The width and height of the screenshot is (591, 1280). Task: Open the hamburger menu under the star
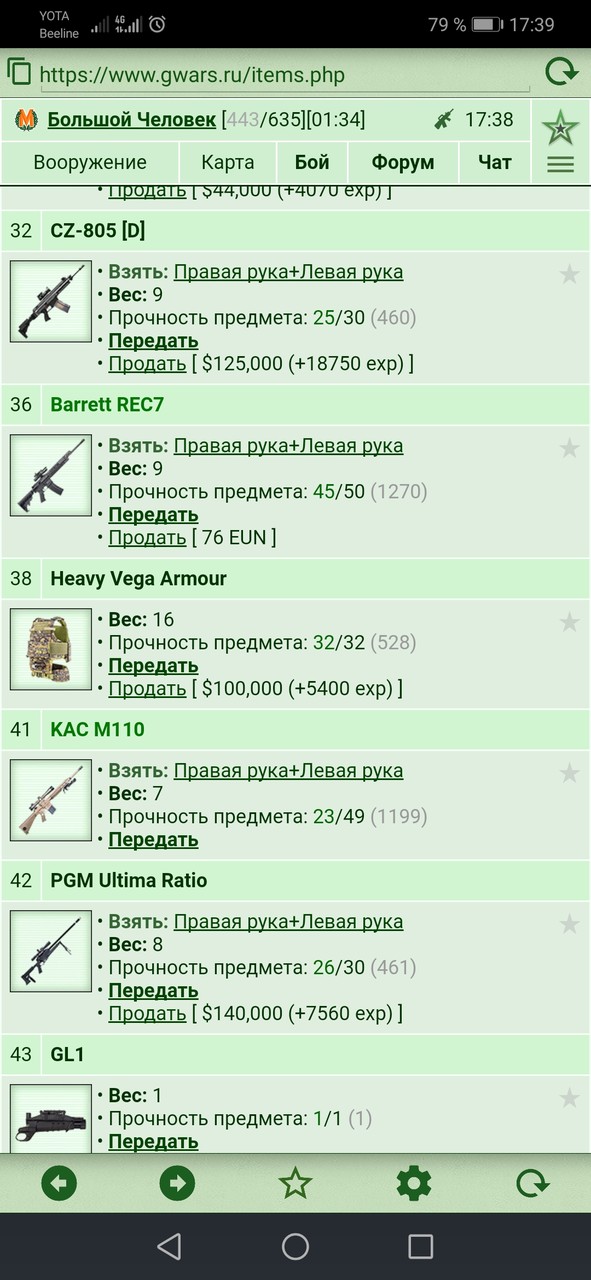(561, 165)
